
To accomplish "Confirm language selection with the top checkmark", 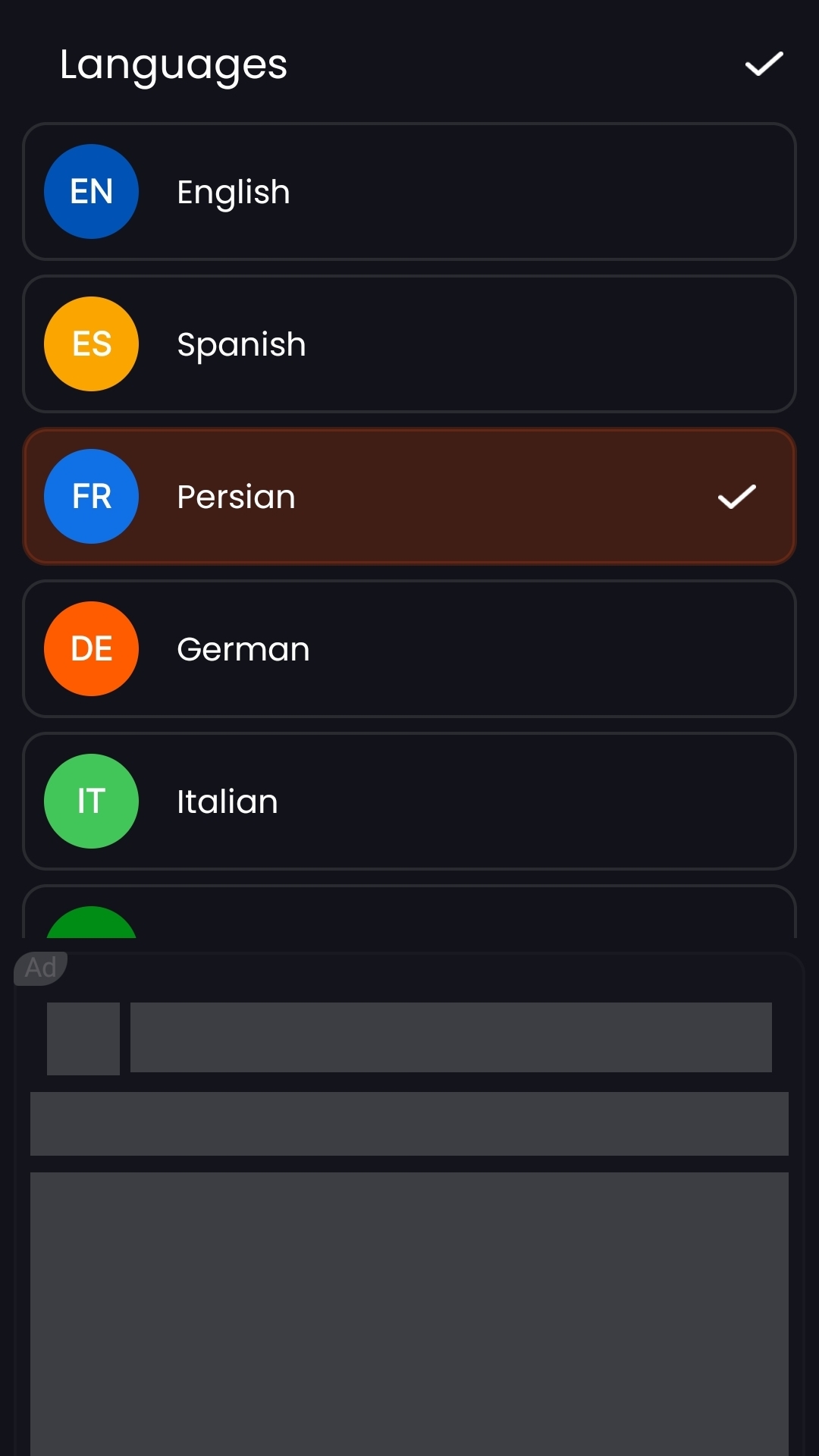I will pyautogui.click(x=764, y=64).
